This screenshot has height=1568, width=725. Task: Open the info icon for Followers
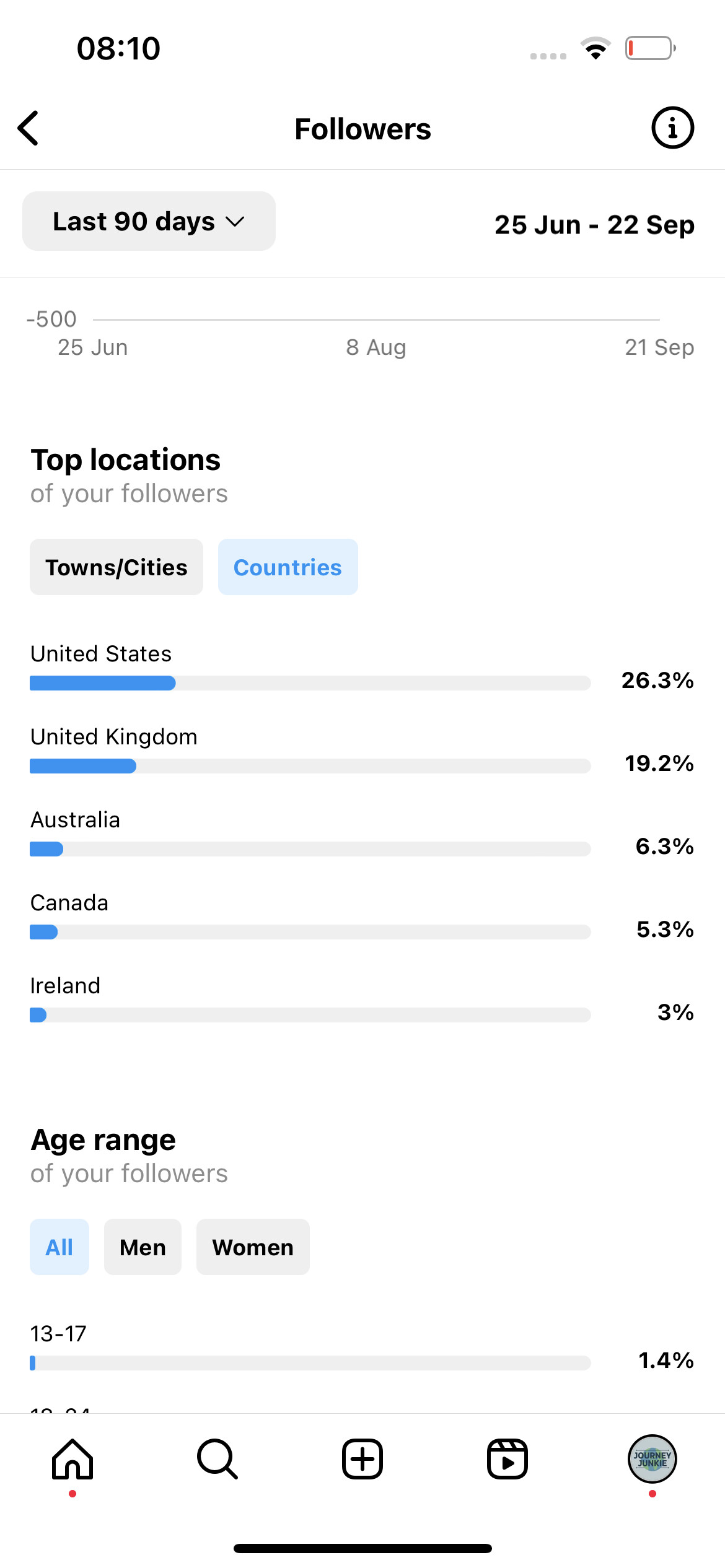click(x=672, y=128)
